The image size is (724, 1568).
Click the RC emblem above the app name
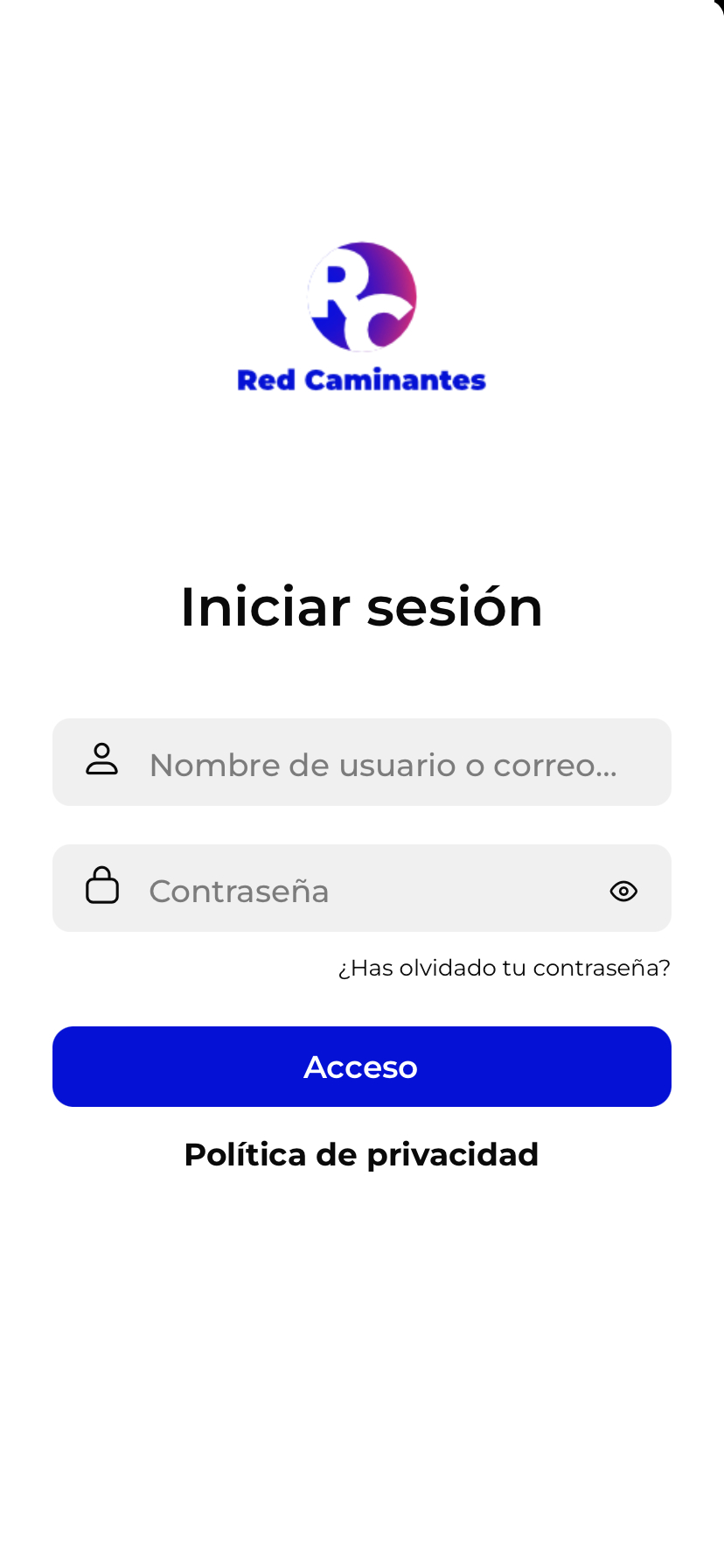click(362, 297)
